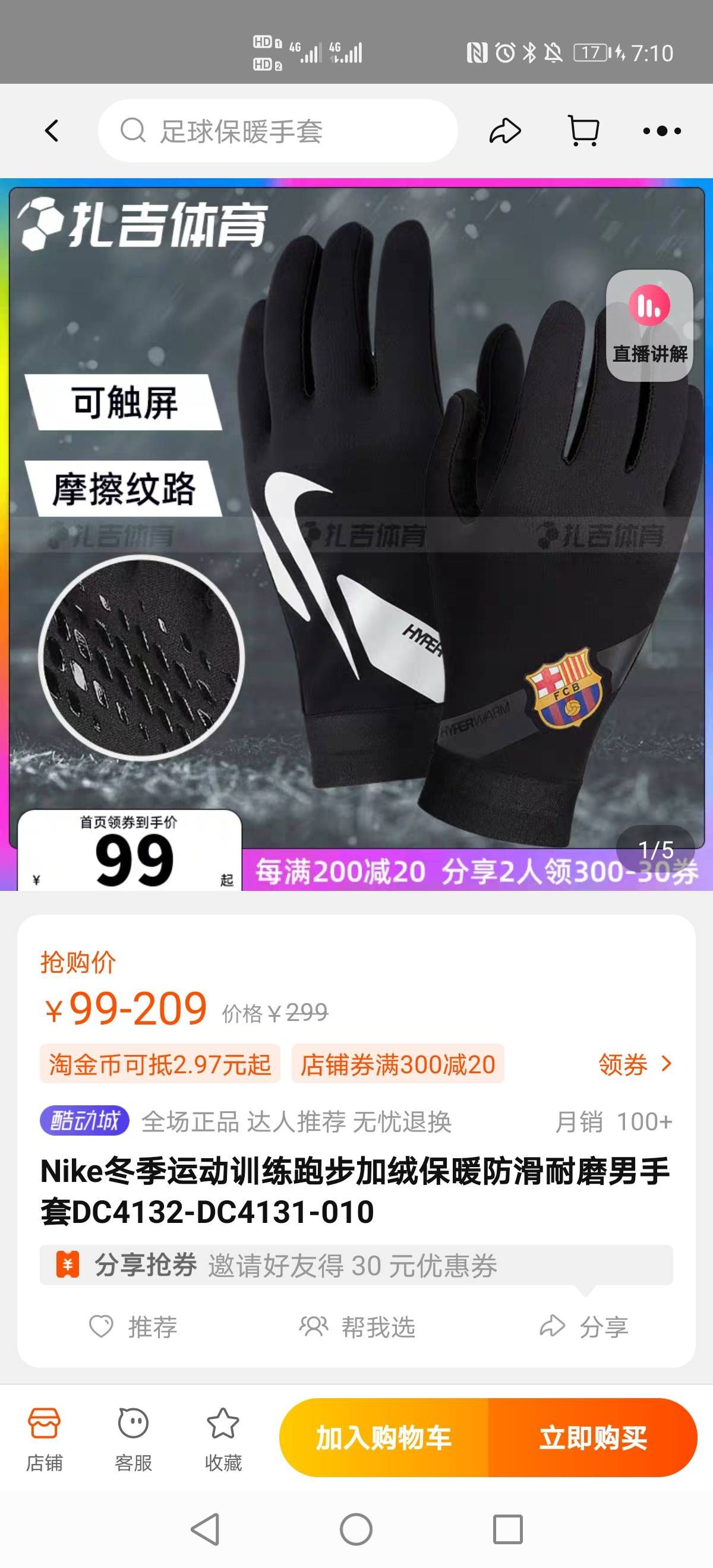Viewport: 713px width, 1568px height.
Task: Open the shopping cart icon
Action: tap(583, 131)
